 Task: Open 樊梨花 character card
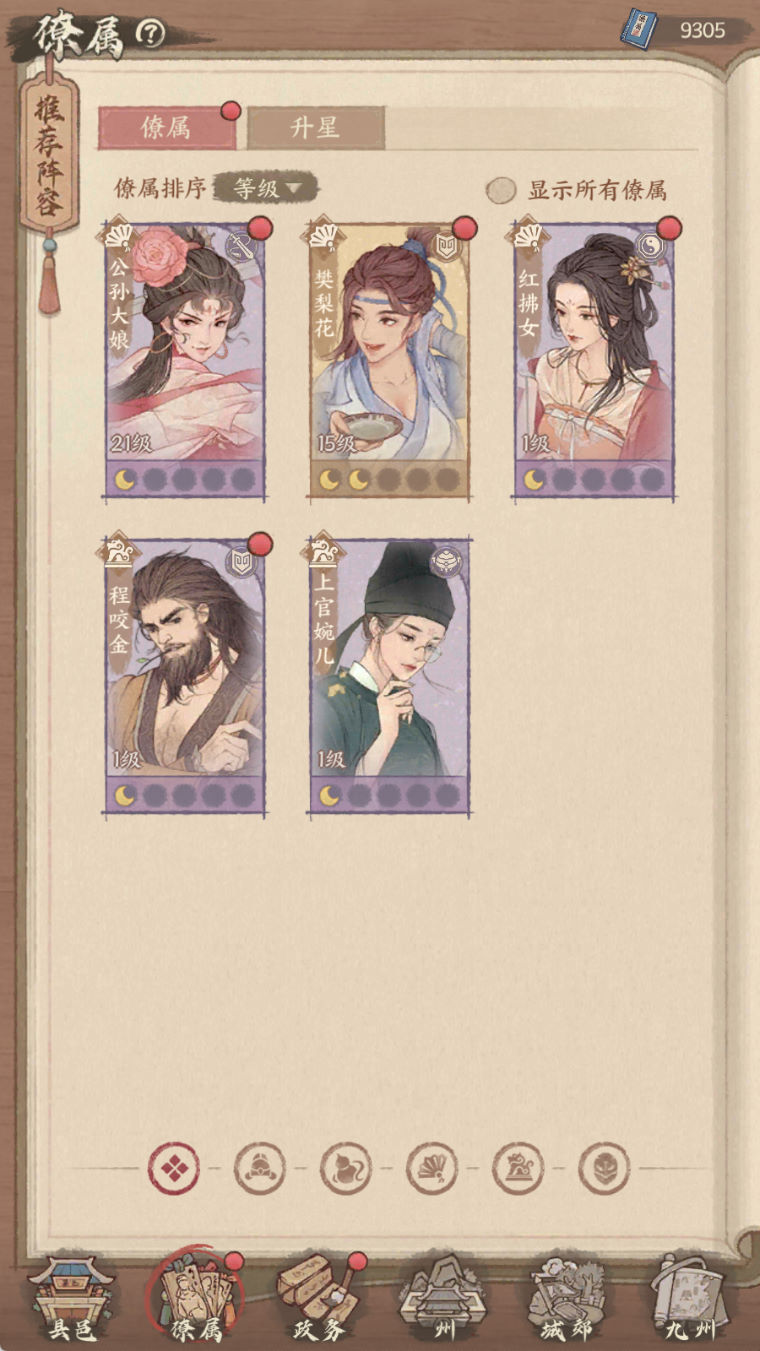tap(390, 360)
